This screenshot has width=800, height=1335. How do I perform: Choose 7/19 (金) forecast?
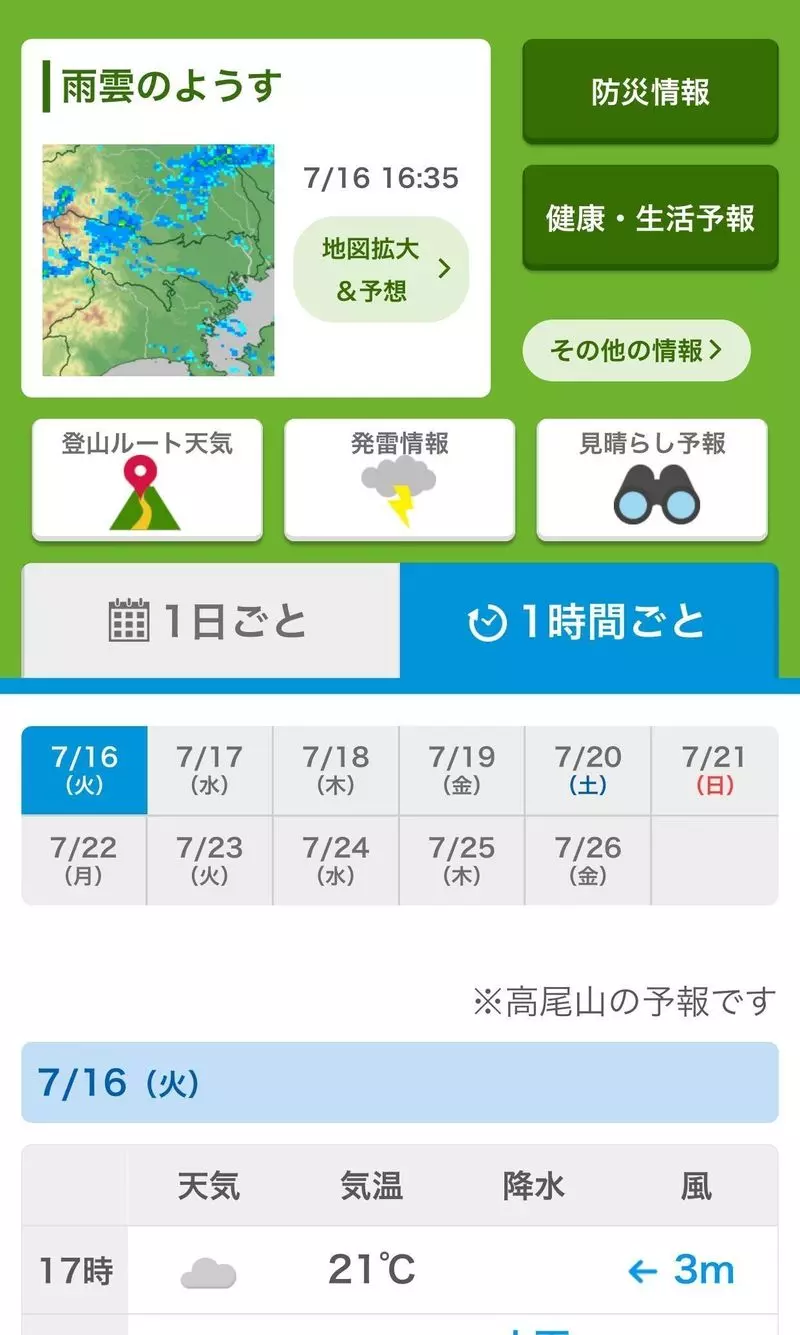462,770
